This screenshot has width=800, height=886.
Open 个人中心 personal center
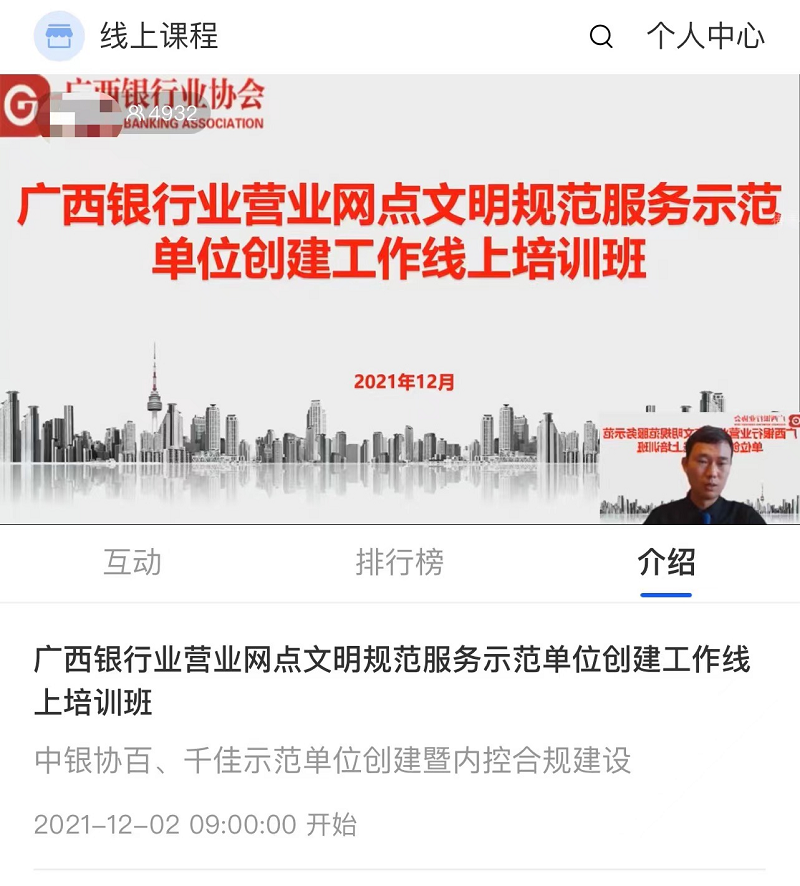coord(705,37)
